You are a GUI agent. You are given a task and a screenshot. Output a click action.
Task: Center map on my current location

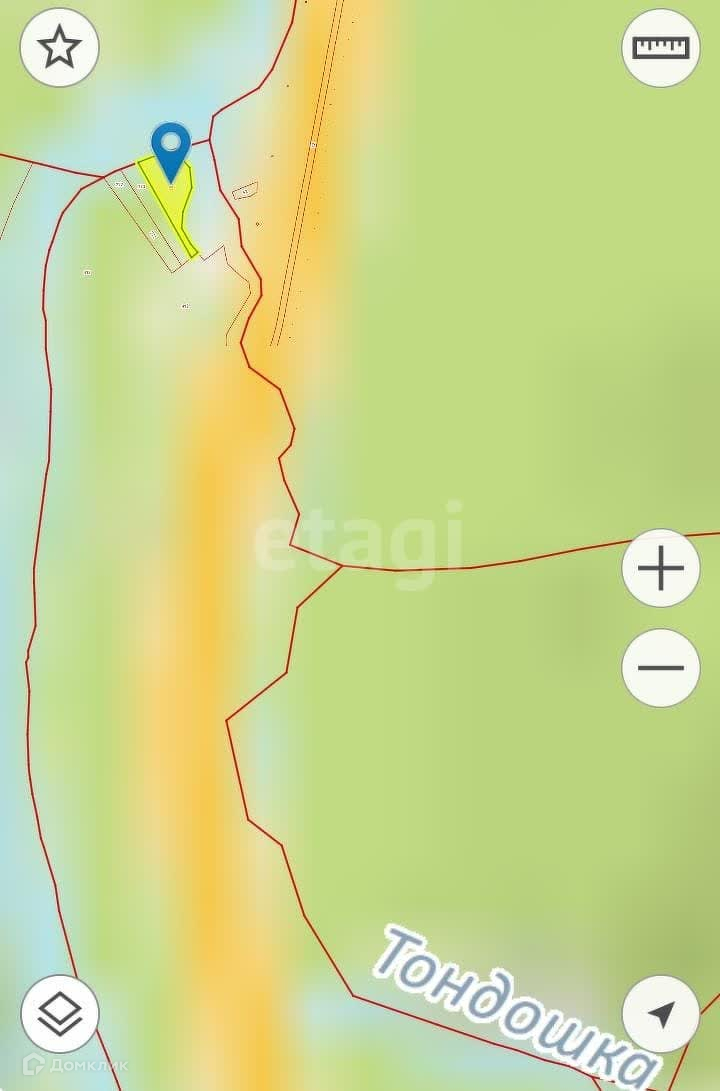660,1014
